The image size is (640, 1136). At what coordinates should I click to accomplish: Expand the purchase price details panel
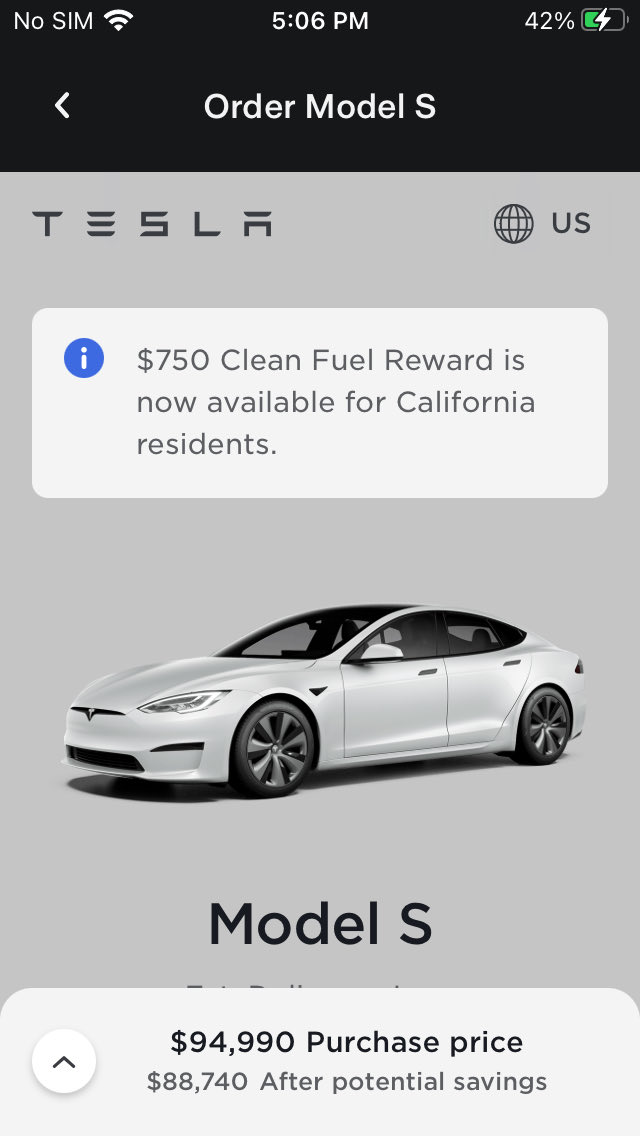click(x=64, y=1062)
